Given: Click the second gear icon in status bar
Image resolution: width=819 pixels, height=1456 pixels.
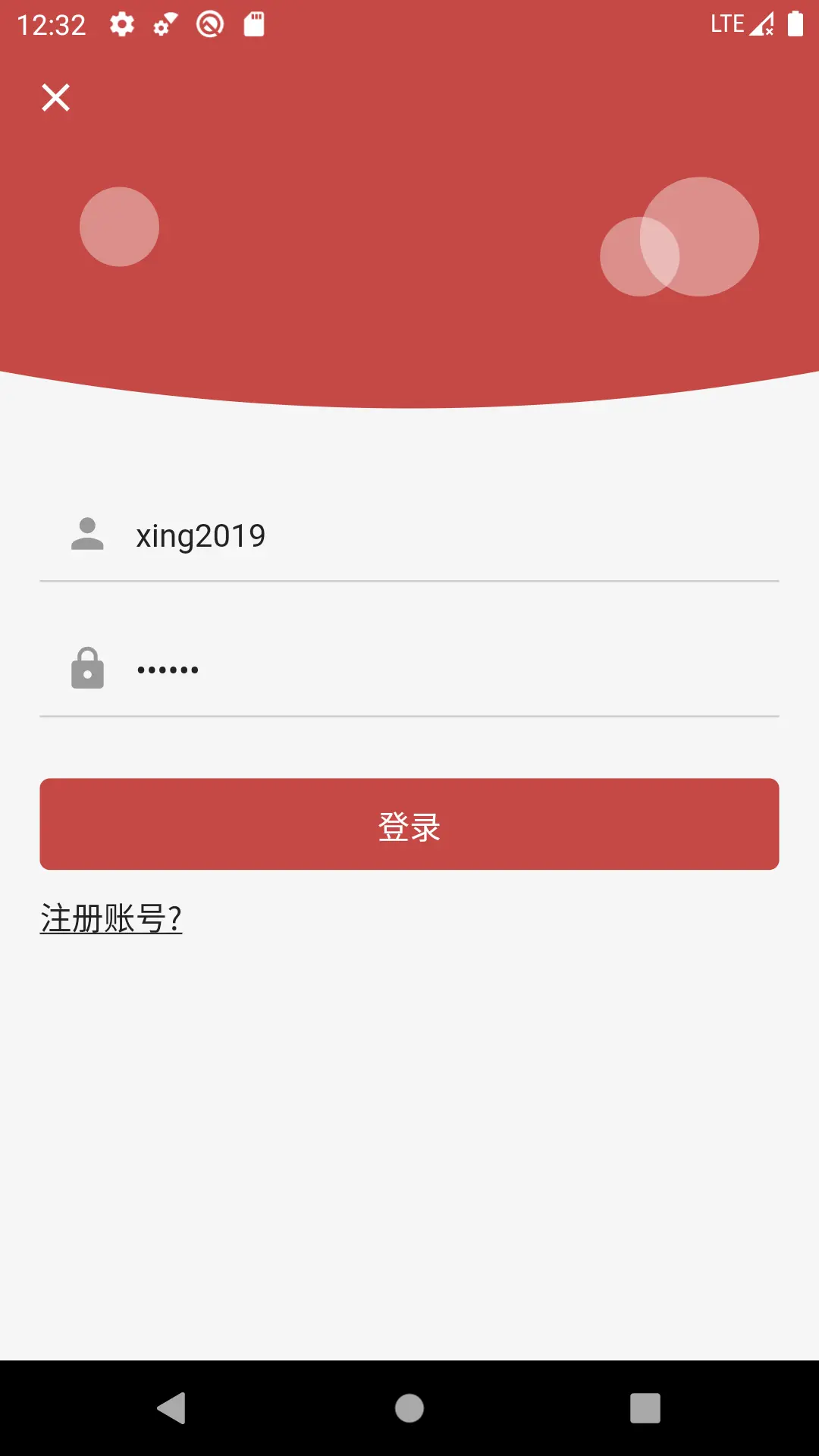Looking at the screenshot, I should pyautogui.click(x=163, y=26).
